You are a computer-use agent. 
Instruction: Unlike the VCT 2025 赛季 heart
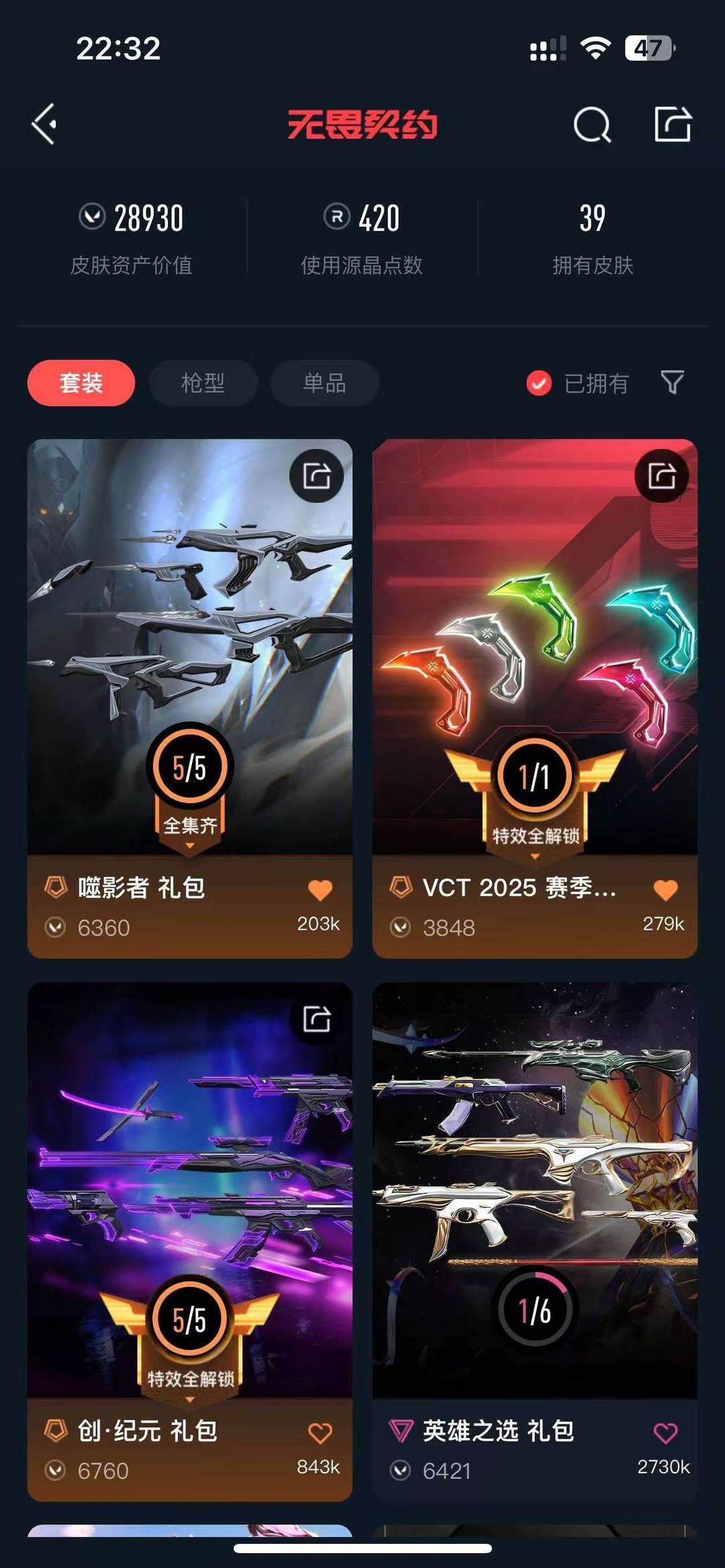(665, 890)
